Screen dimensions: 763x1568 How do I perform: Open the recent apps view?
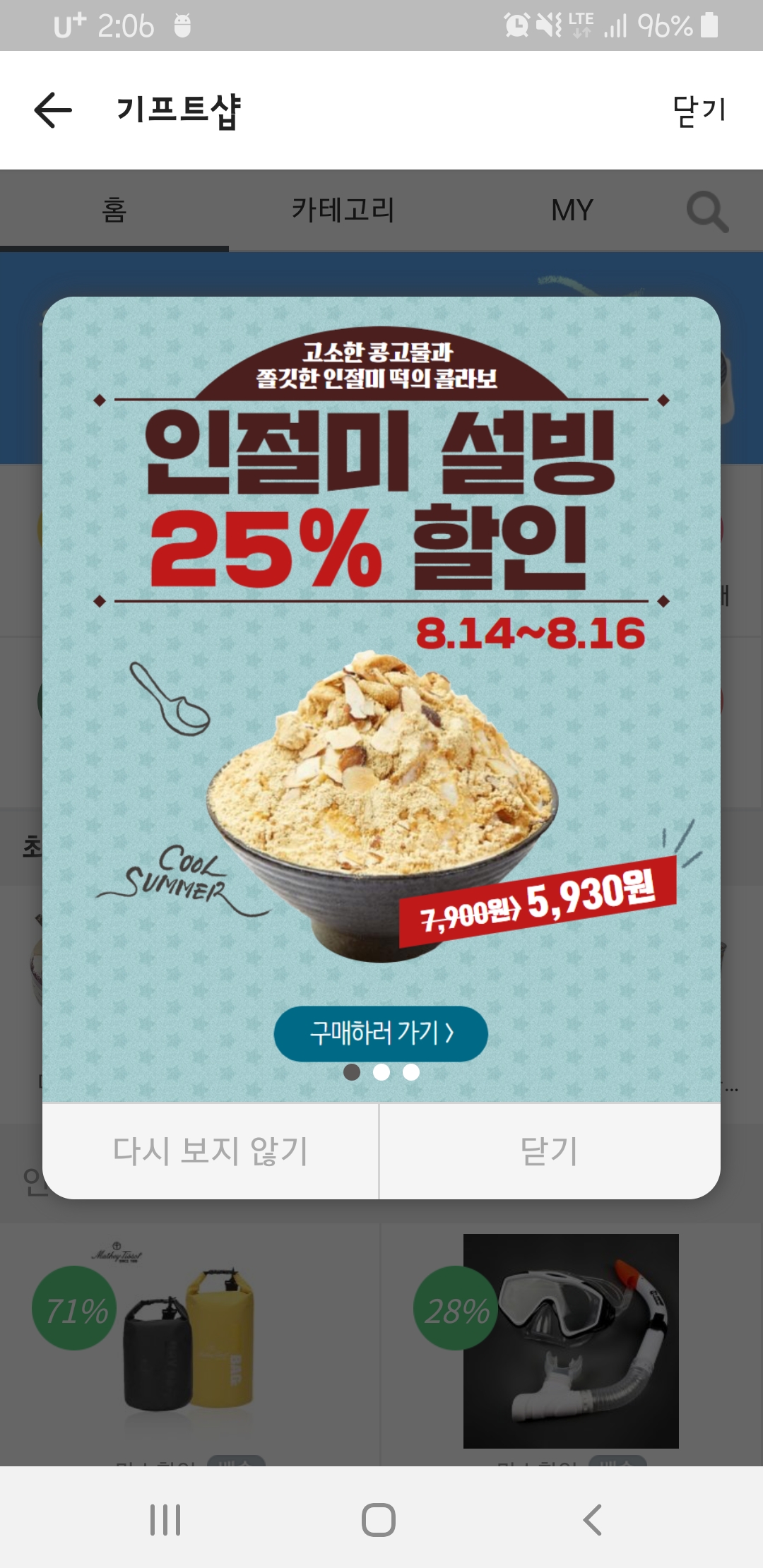[x=165, y=1519]
